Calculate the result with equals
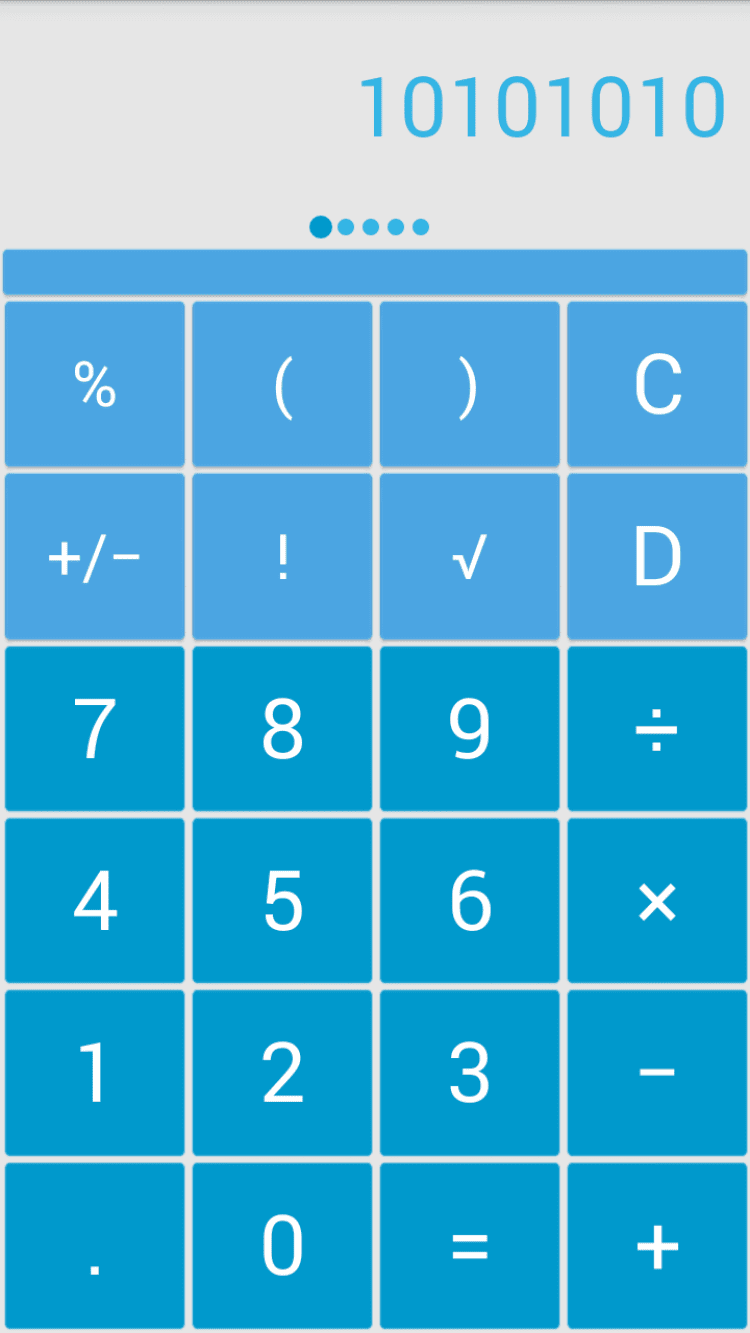 [469, 1245]
